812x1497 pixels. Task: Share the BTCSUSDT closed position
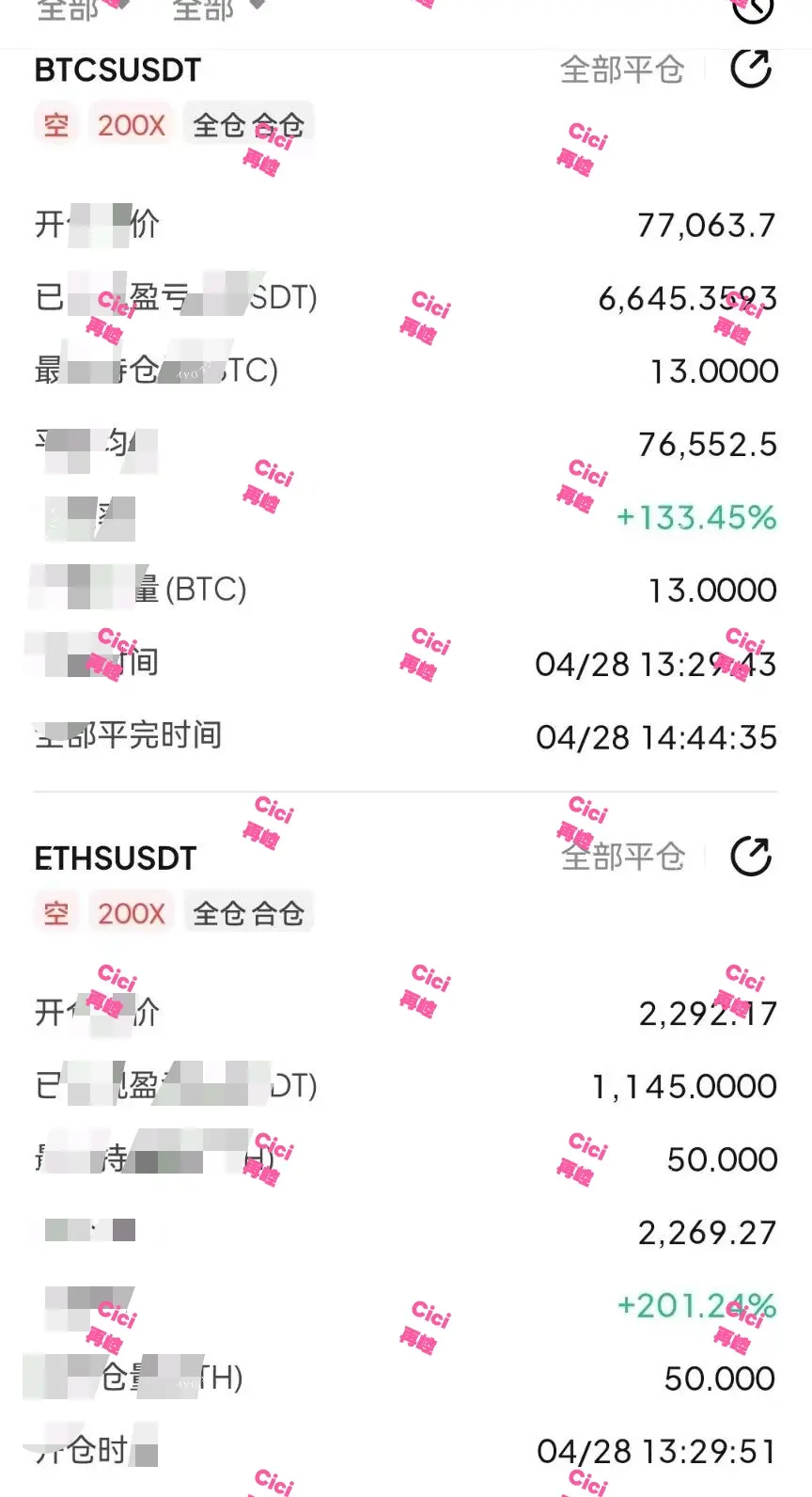tap(750, 69)
